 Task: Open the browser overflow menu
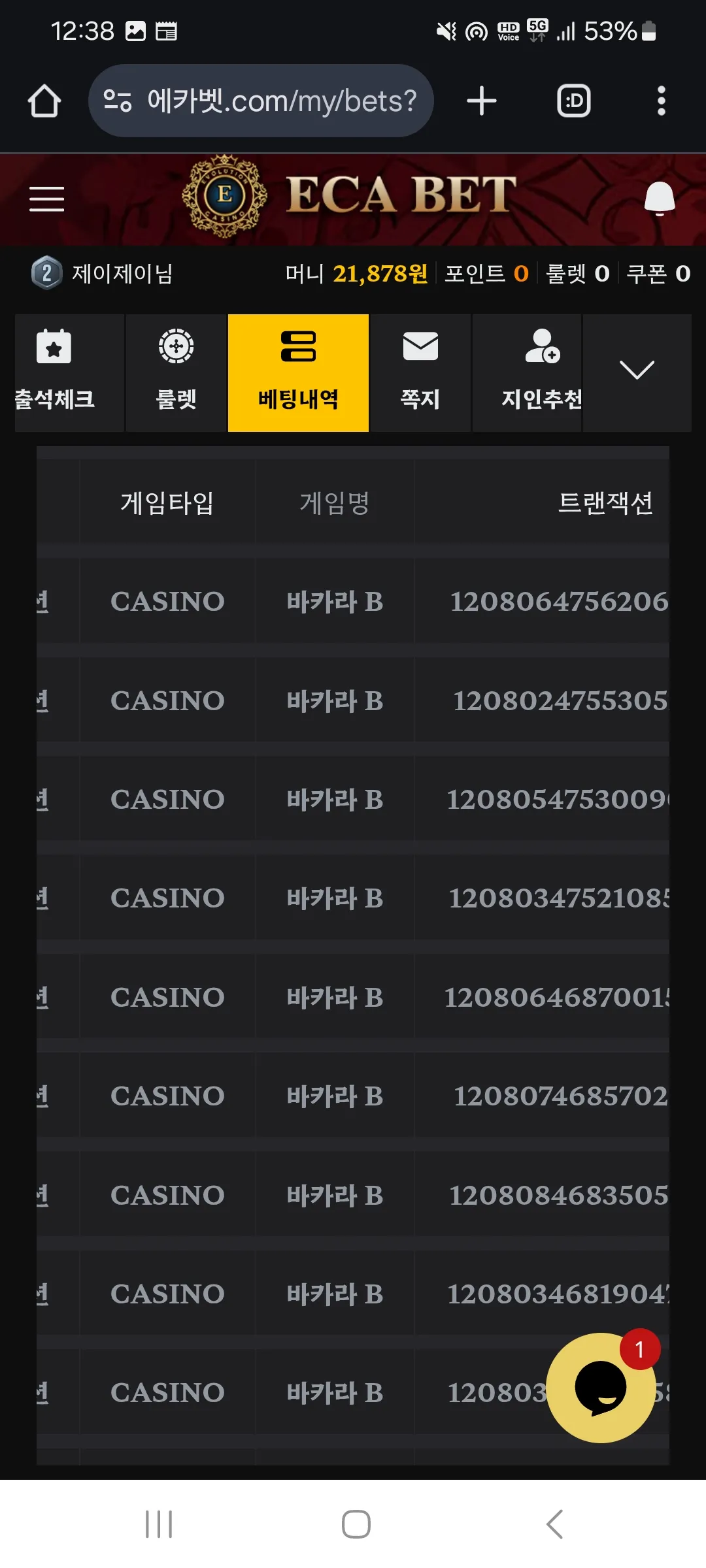[x=662, y=101]
